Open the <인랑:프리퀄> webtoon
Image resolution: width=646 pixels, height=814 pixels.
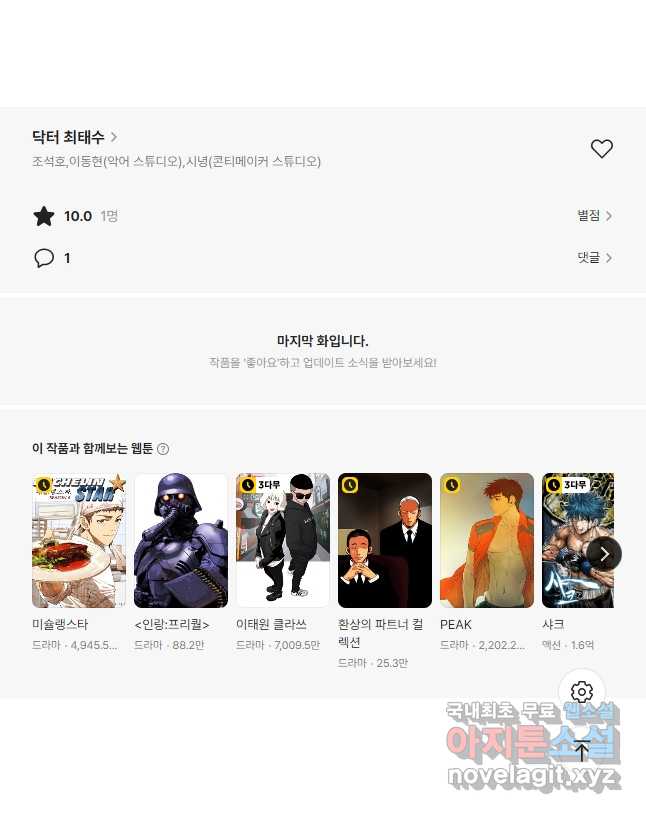[181, 540]
